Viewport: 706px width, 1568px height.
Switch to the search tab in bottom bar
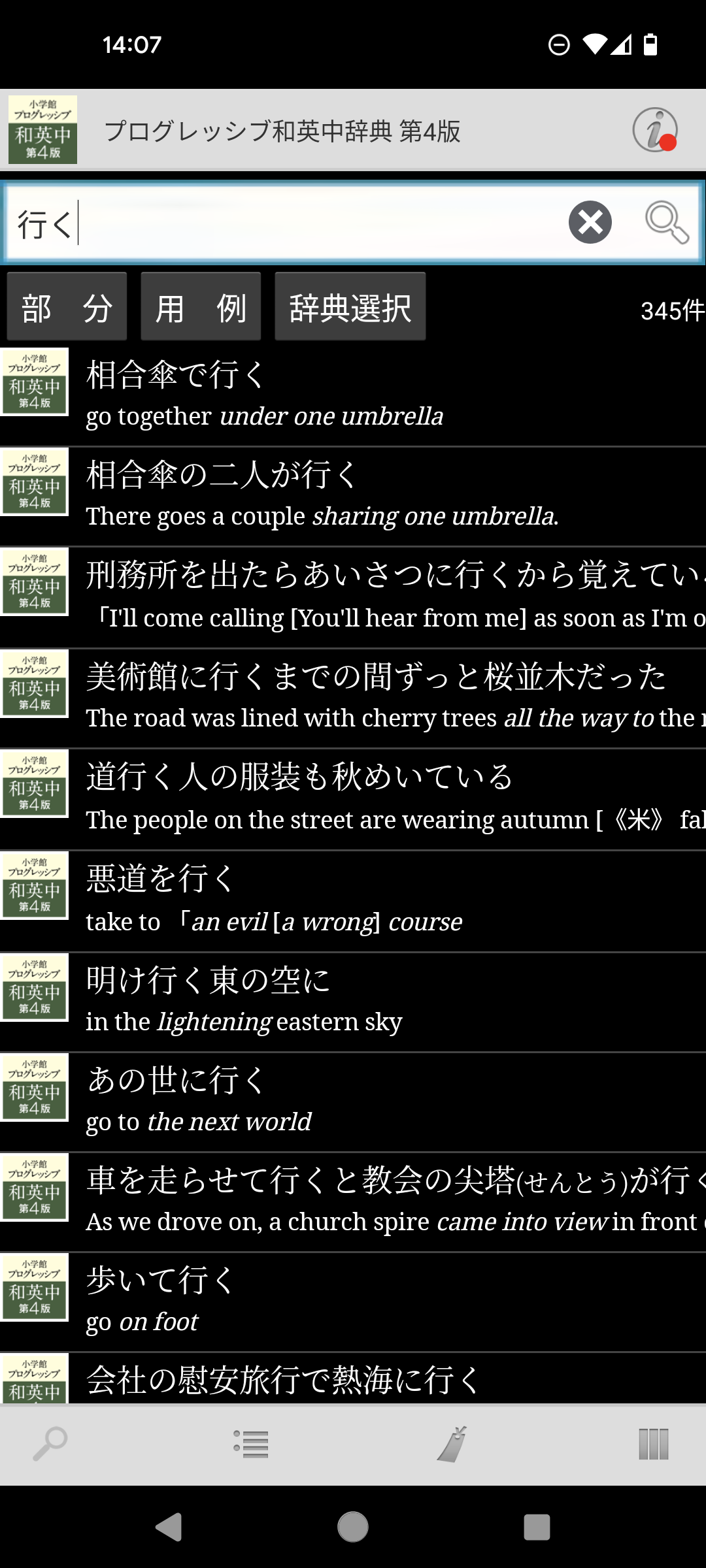[51, 1443]
